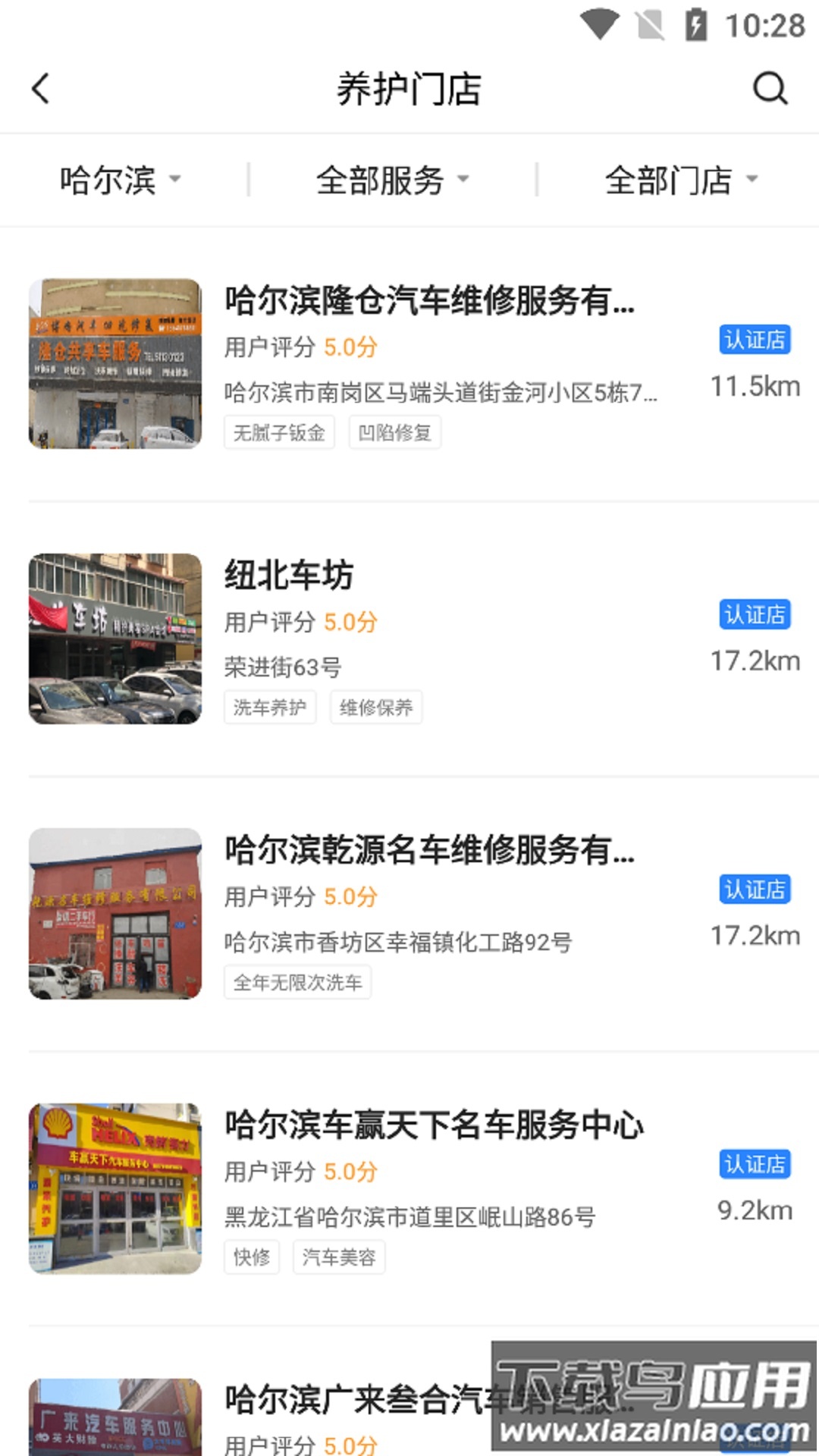Tap the storefront photo of 纽北车坊

pos(115,639)
